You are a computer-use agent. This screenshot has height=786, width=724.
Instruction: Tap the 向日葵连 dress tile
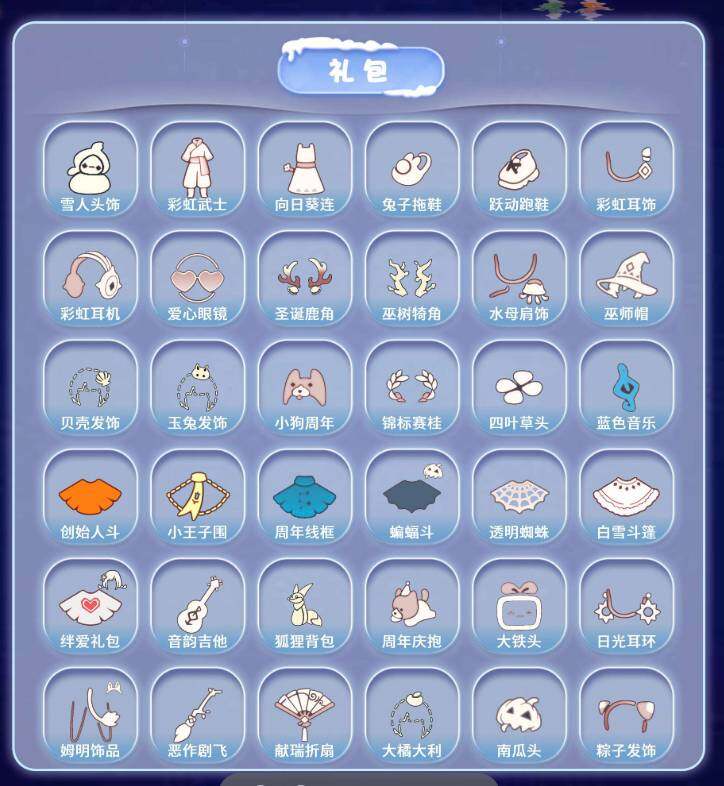pos(304,168)
